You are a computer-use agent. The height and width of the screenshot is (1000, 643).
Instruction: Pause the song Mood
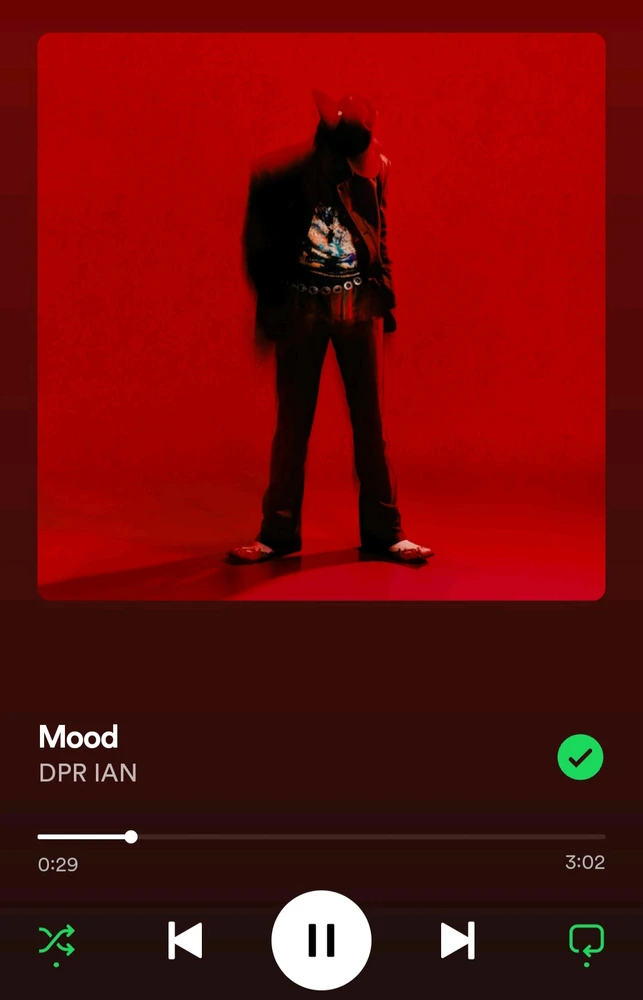pos(321,940)
